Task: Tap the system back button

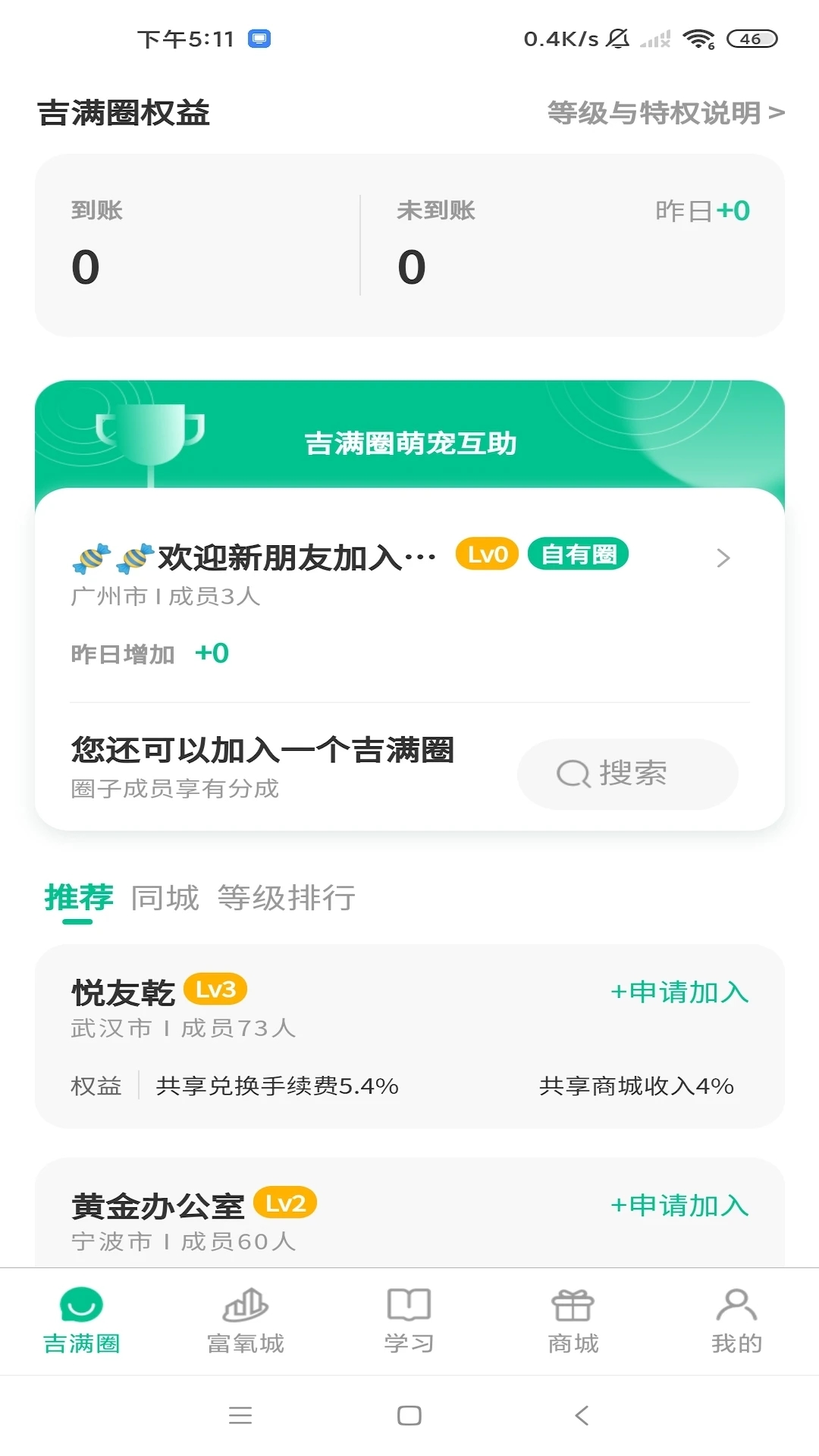Action: point(582,1415)
